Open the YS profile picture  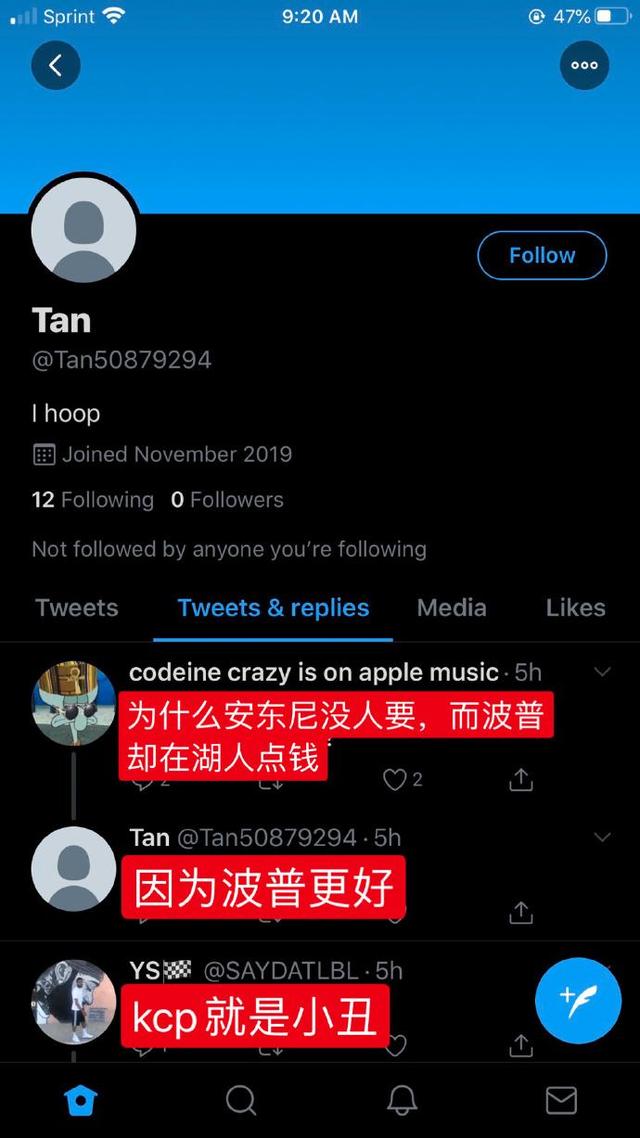pos(74,1002)
